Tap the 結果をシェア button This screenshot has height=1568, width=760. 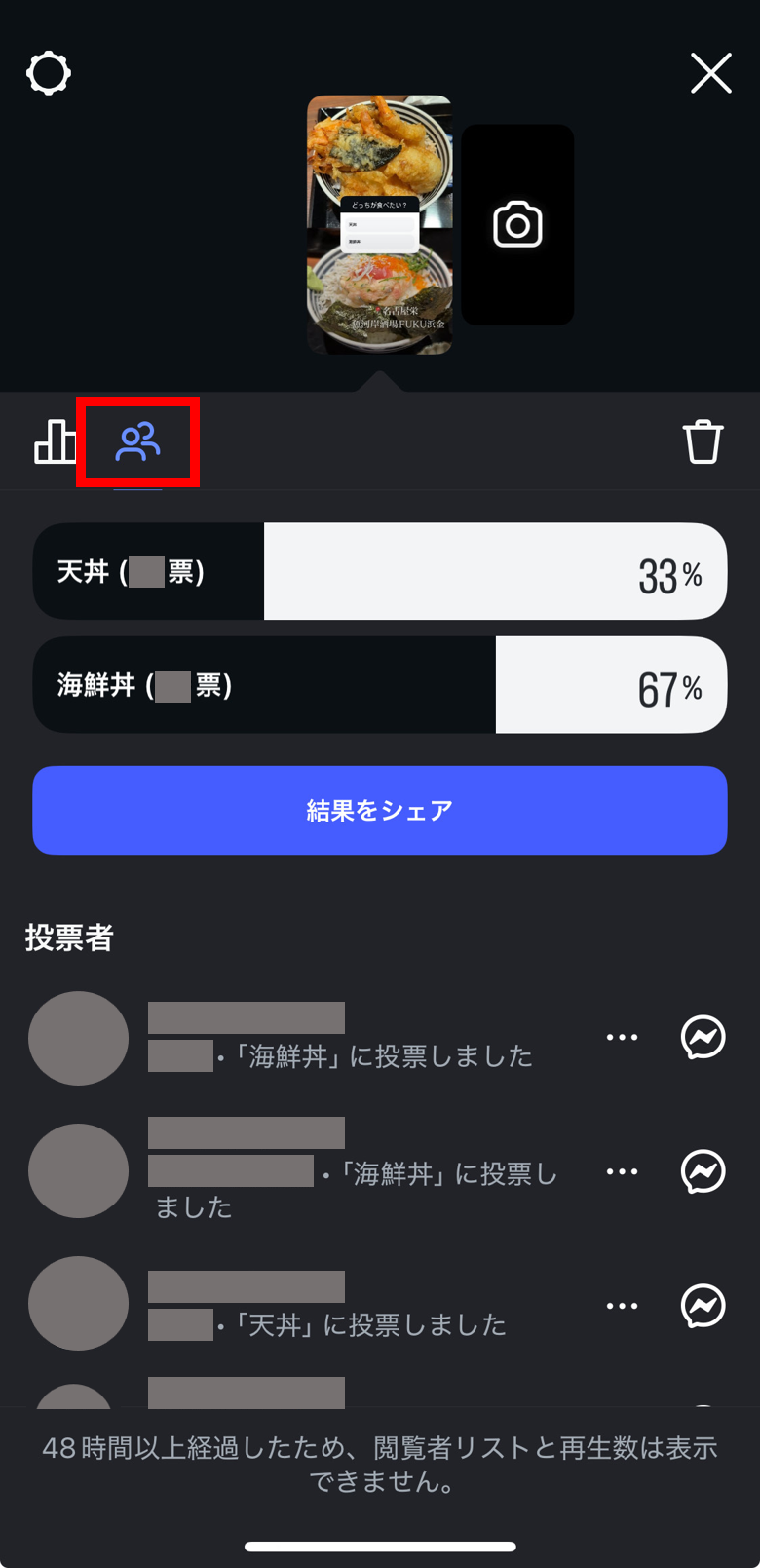click(380, 810)
